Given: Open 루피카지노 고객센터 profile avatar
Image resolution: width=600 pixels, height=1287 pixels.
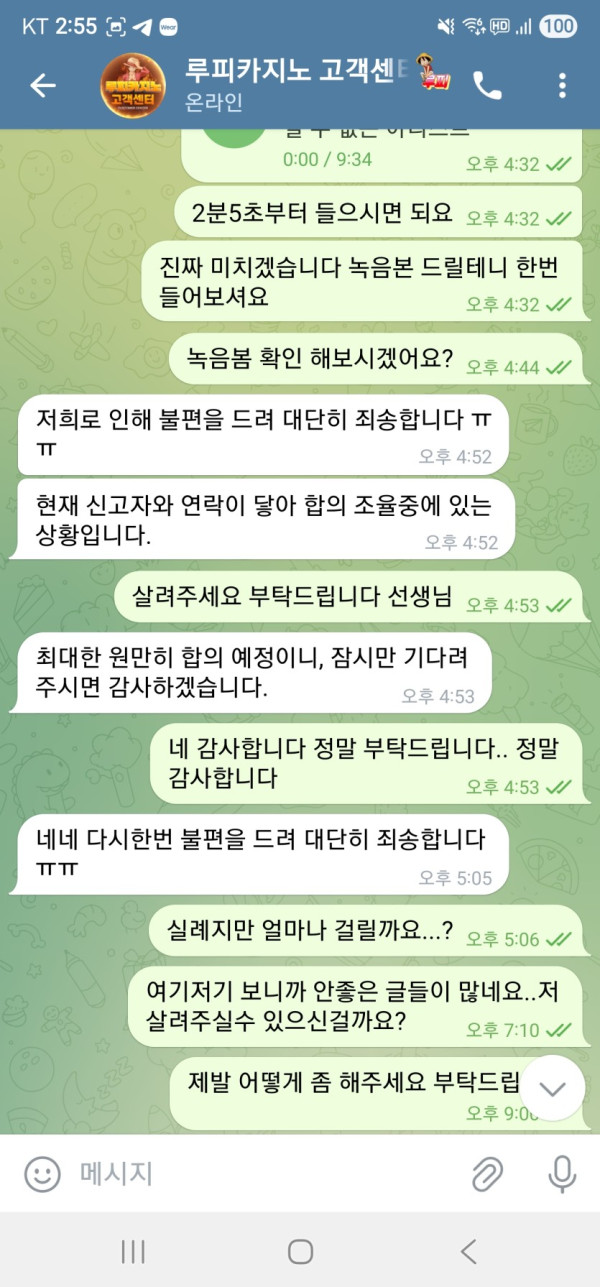Looking at the screenshot, I should [x=133, y=86].
